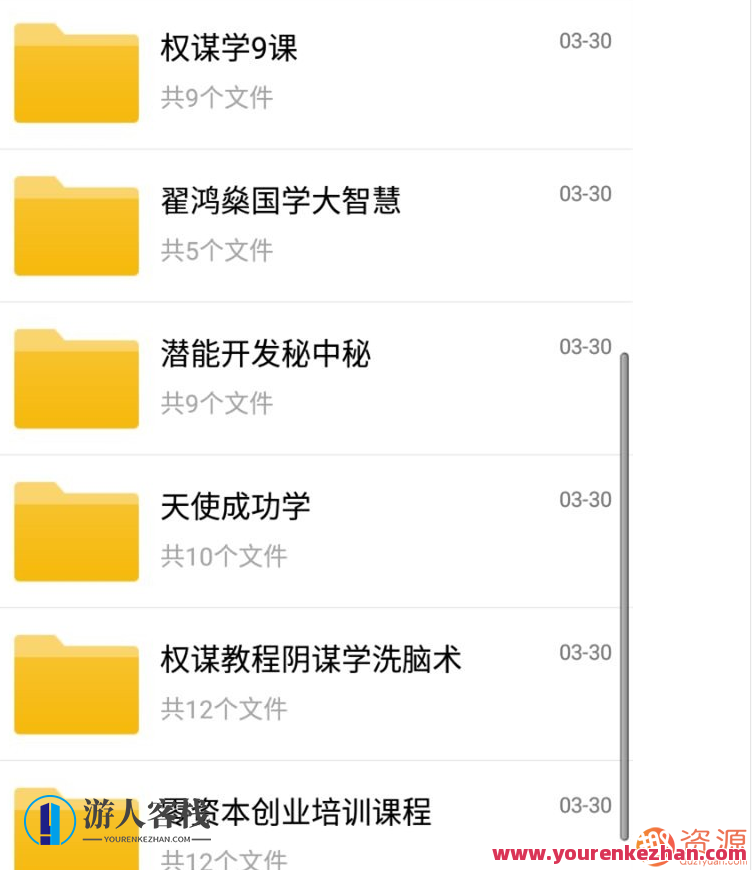
Task: Click the quziyuan.com watermark text
Action: click(x=710, y=860)
